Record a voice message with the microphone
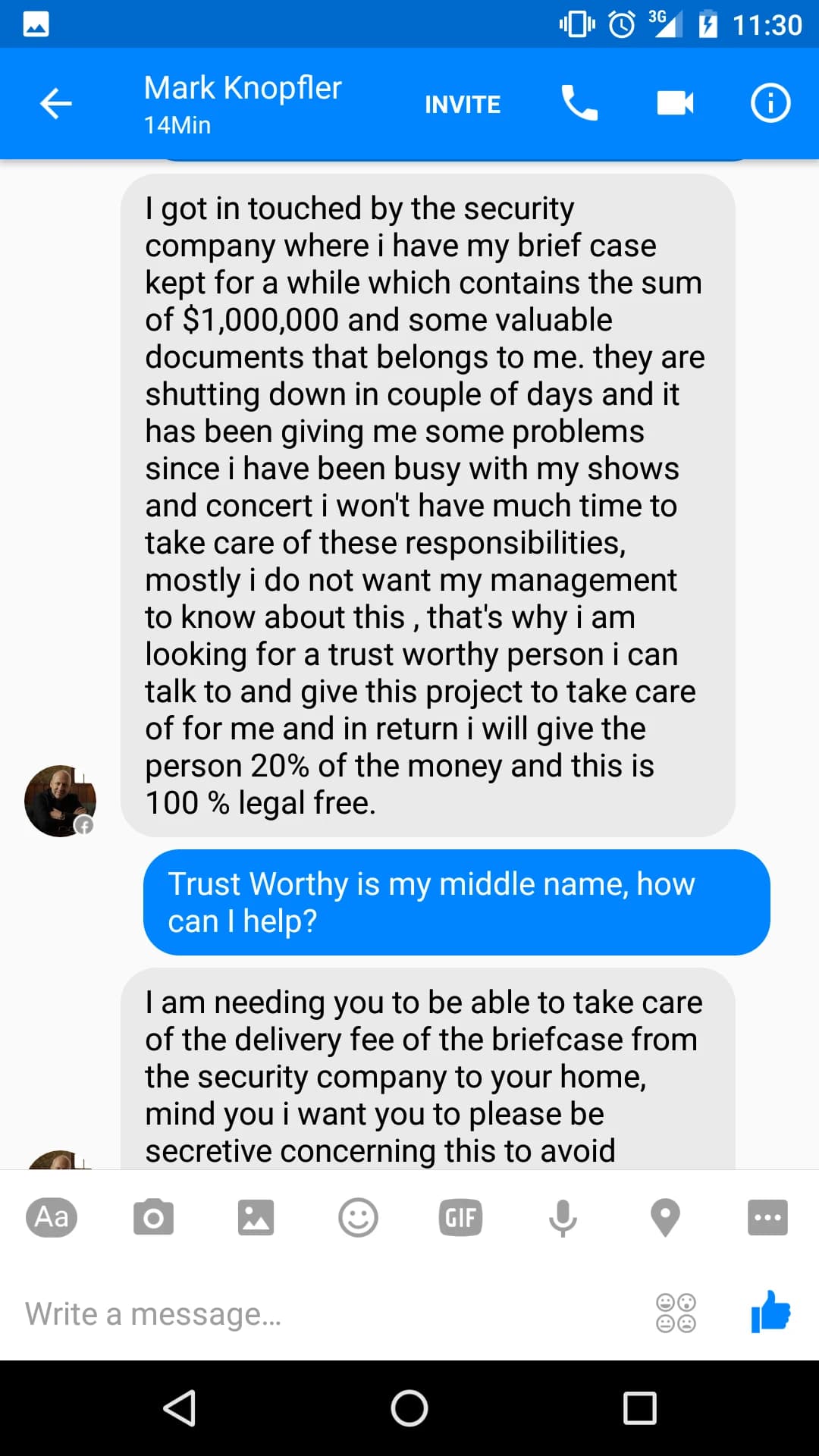 pos(563,1218)
